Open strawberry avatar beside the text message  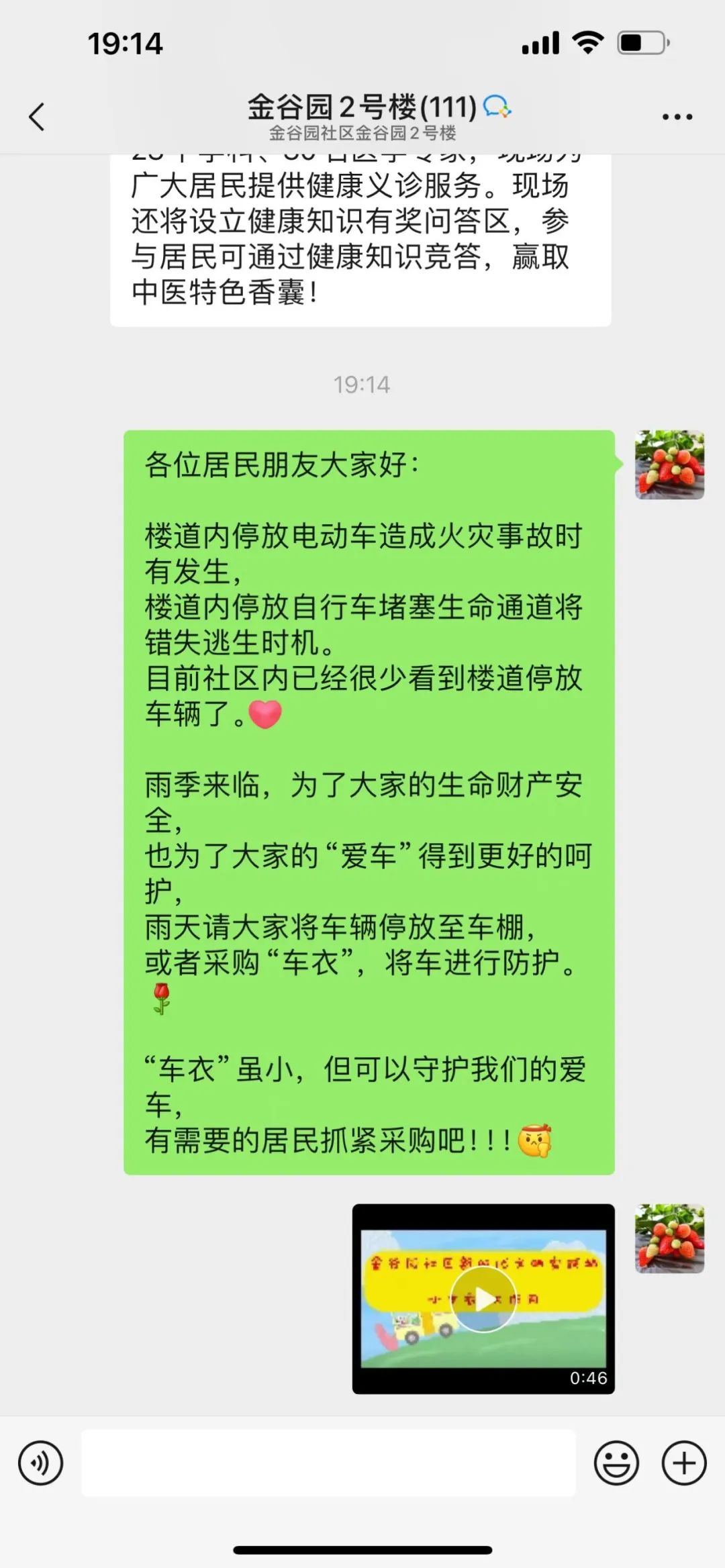(x=669, y=464)
